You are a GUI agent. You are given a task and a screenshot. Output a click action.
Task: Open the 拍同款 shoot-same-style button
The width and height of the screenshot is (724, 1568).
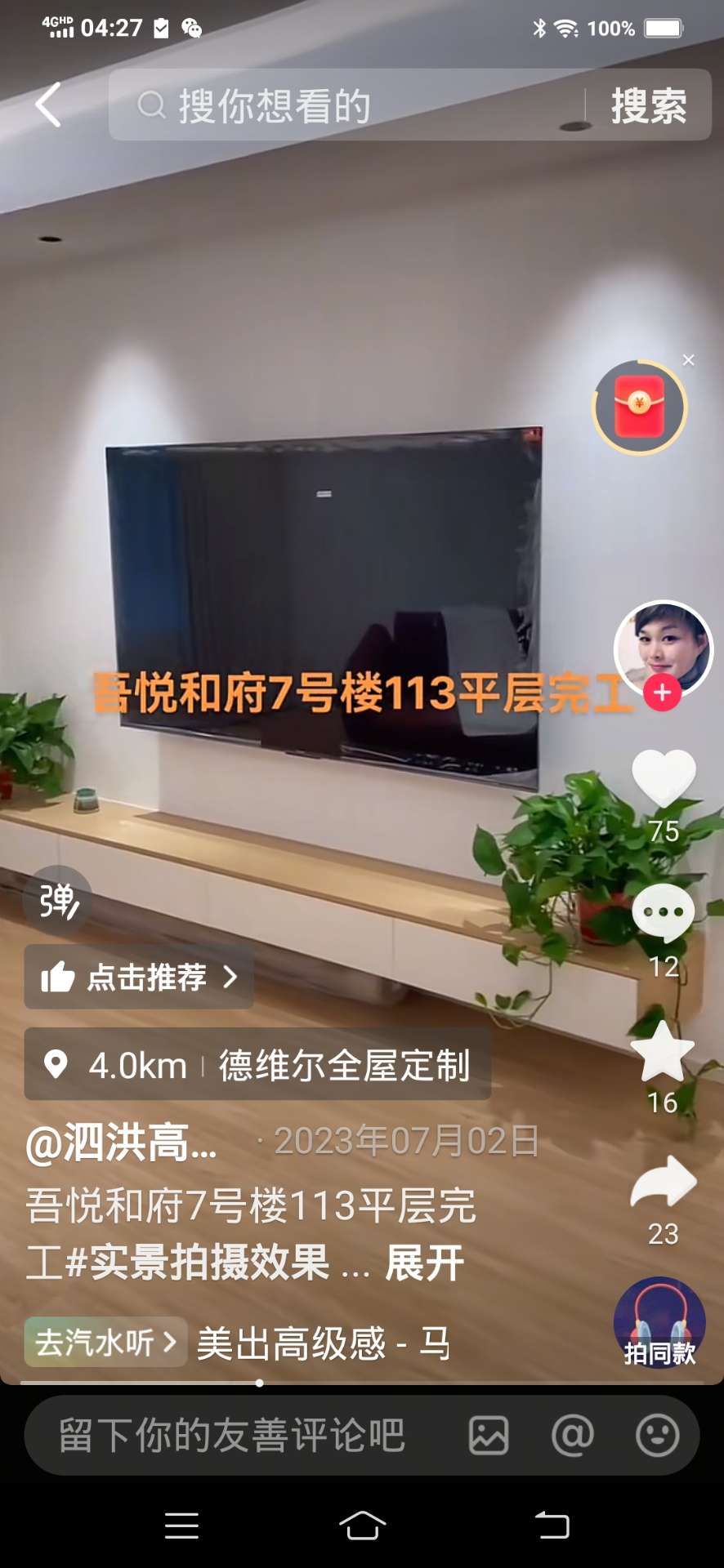pyautogui.click(x=659, y=1323)
